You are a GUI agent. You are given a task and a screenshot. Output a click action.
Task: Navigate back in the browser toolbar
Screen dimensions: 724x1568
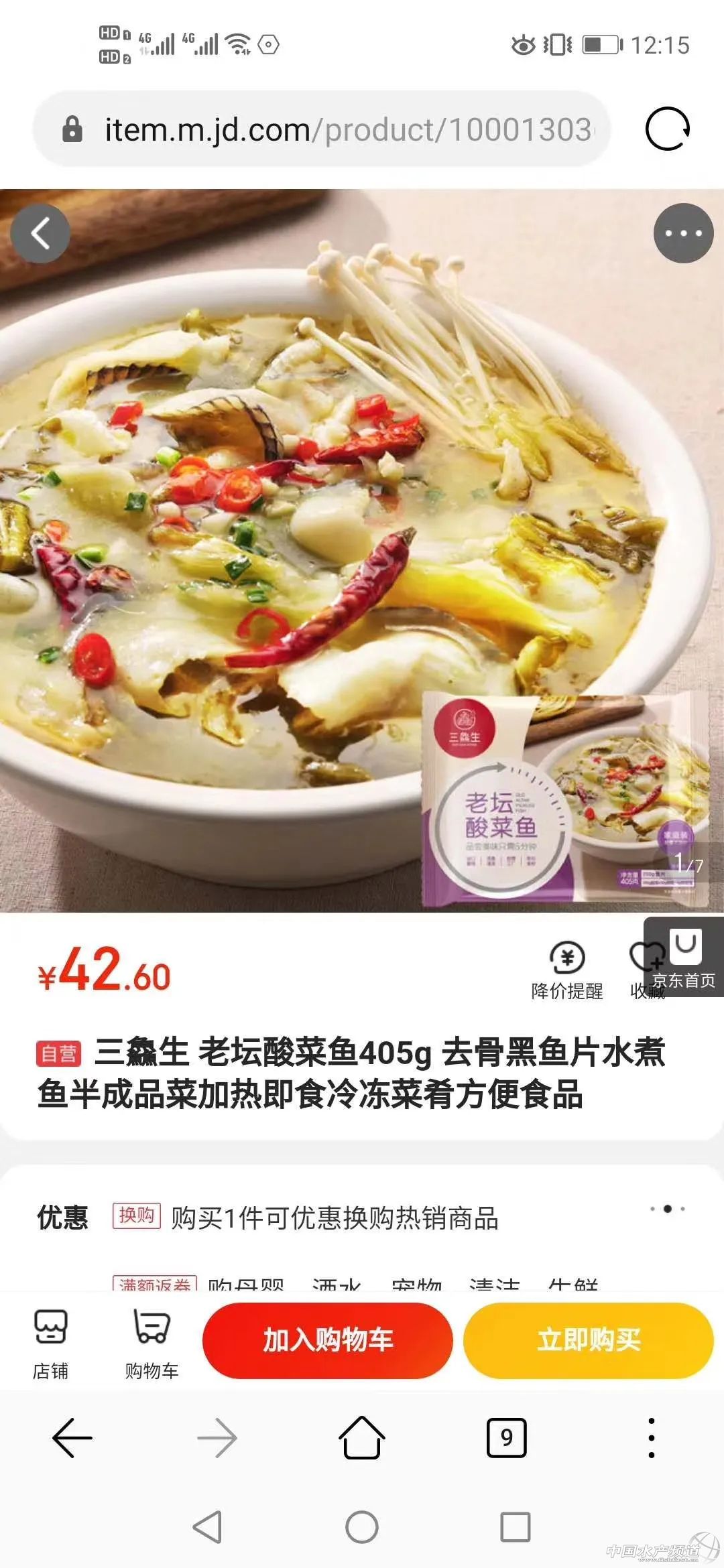pos(72,1438)
